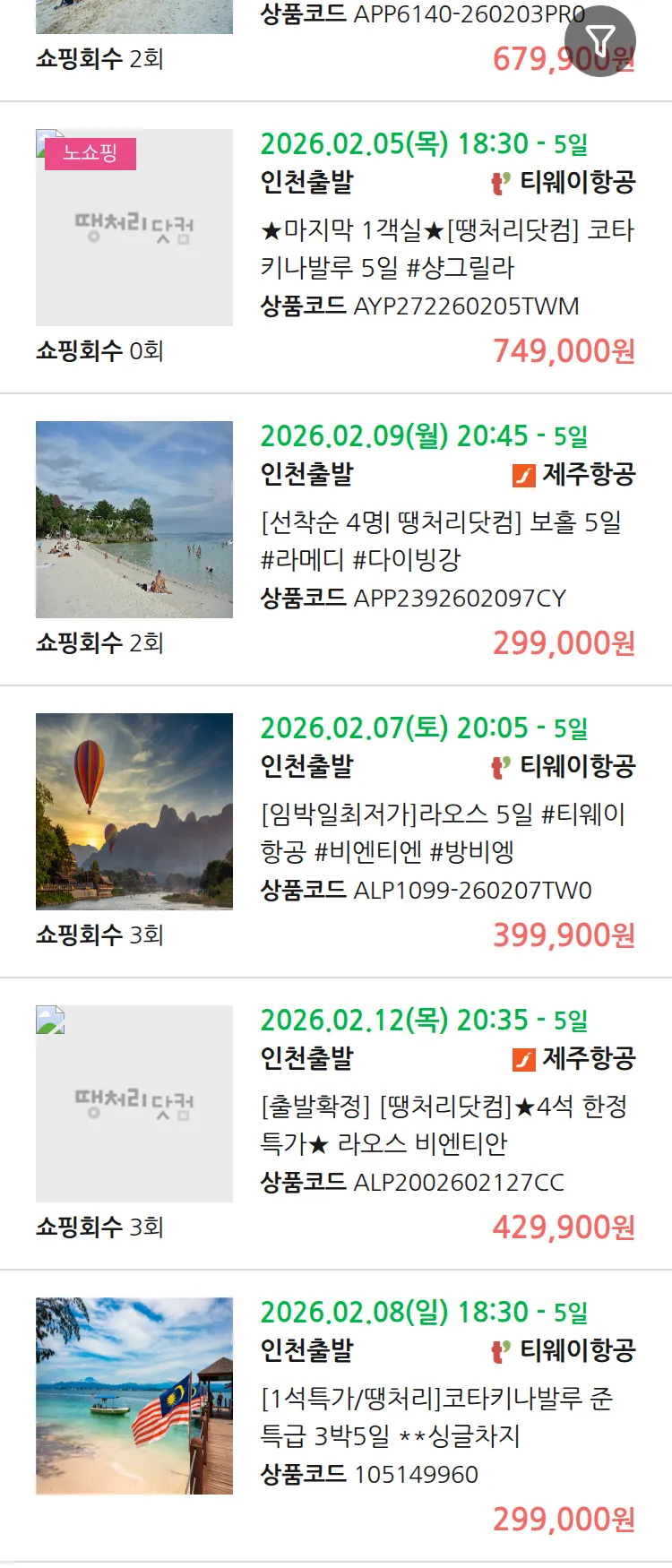Screen dimensions: 672x1568
Task: Open the 라오스 비엔티안 4석 한정 특가 deal
Action: (443, 1125)
